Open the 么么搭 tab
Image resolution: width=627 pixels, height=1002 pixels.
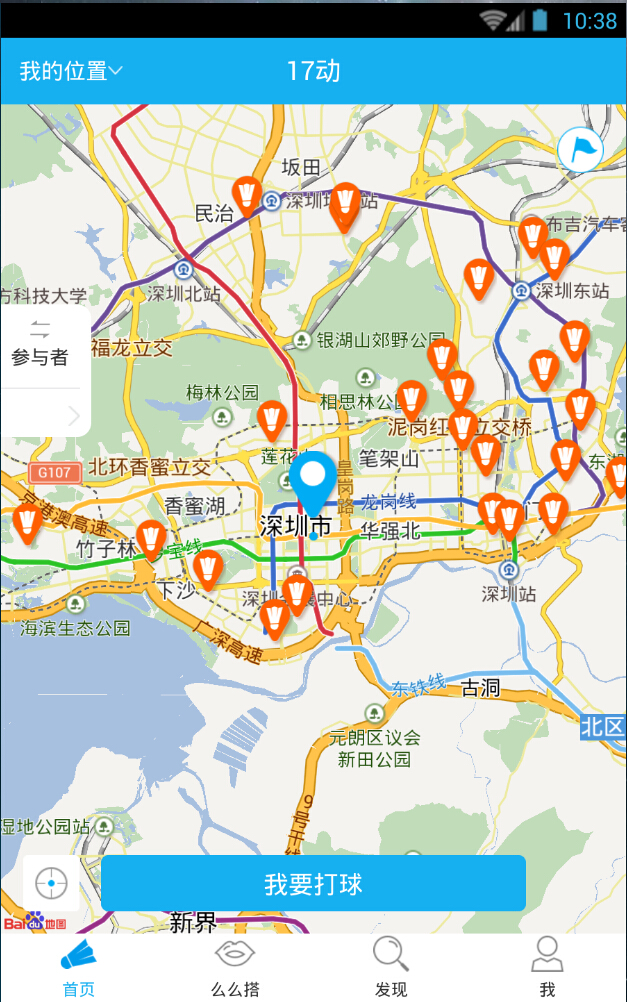point(235,967)
